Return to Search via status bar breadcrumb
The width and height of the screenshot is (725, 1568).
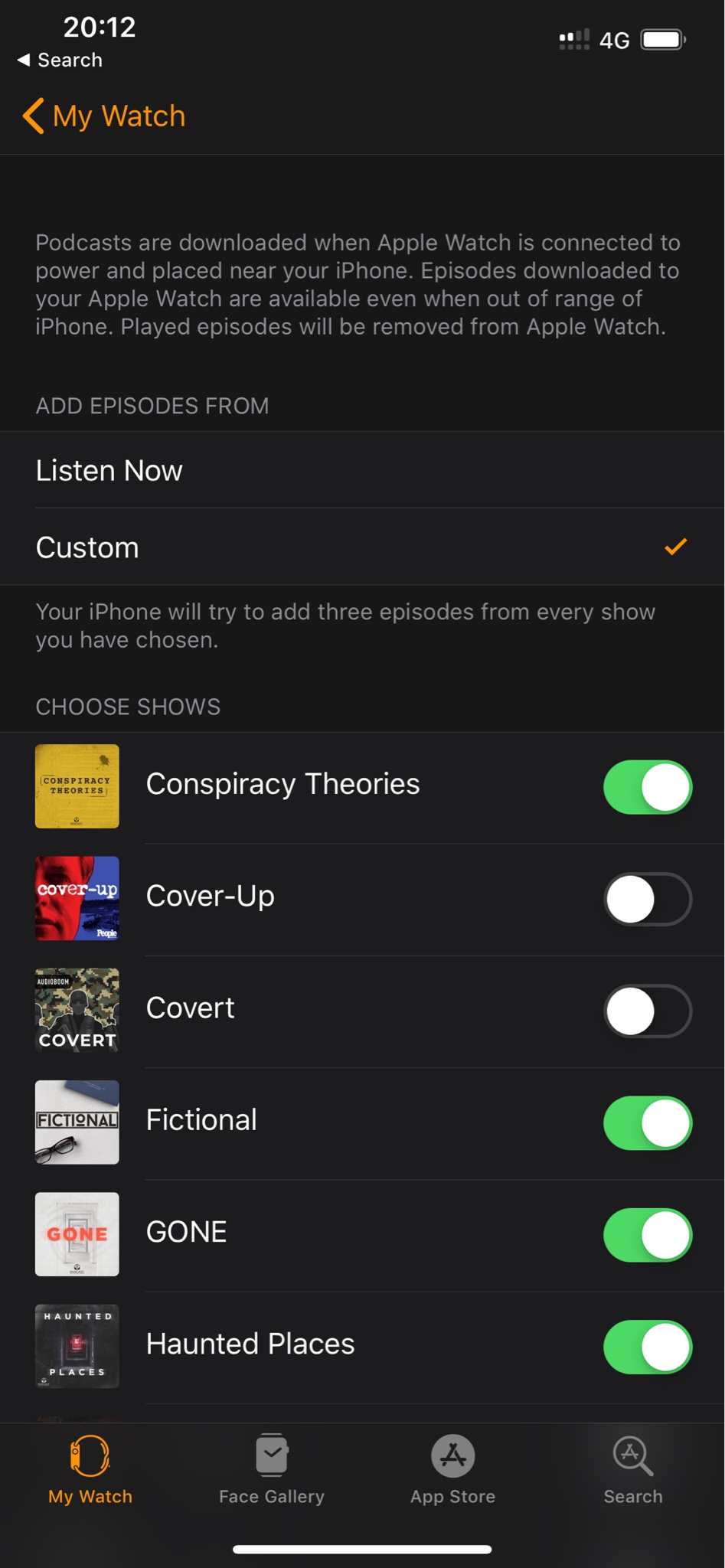click(60, 60)
